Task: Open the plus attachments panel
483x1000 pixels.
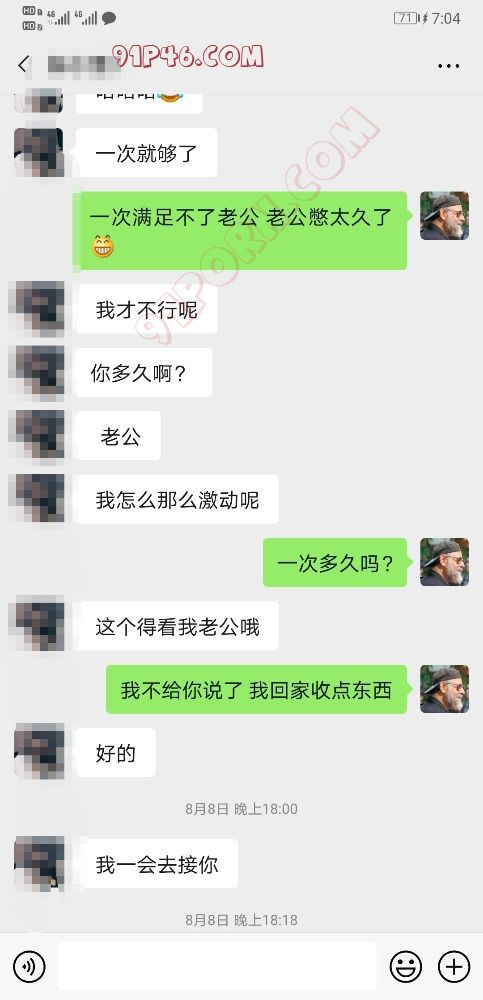Action: [x=454, y=966]
